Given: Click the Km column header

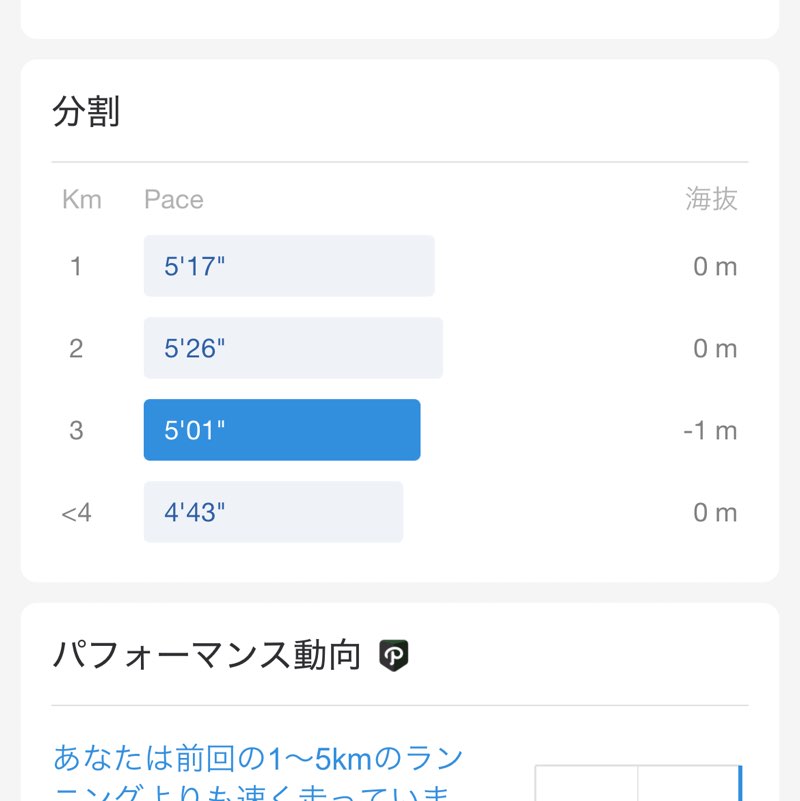Looking at the screenshot, I should pos(83,200).
